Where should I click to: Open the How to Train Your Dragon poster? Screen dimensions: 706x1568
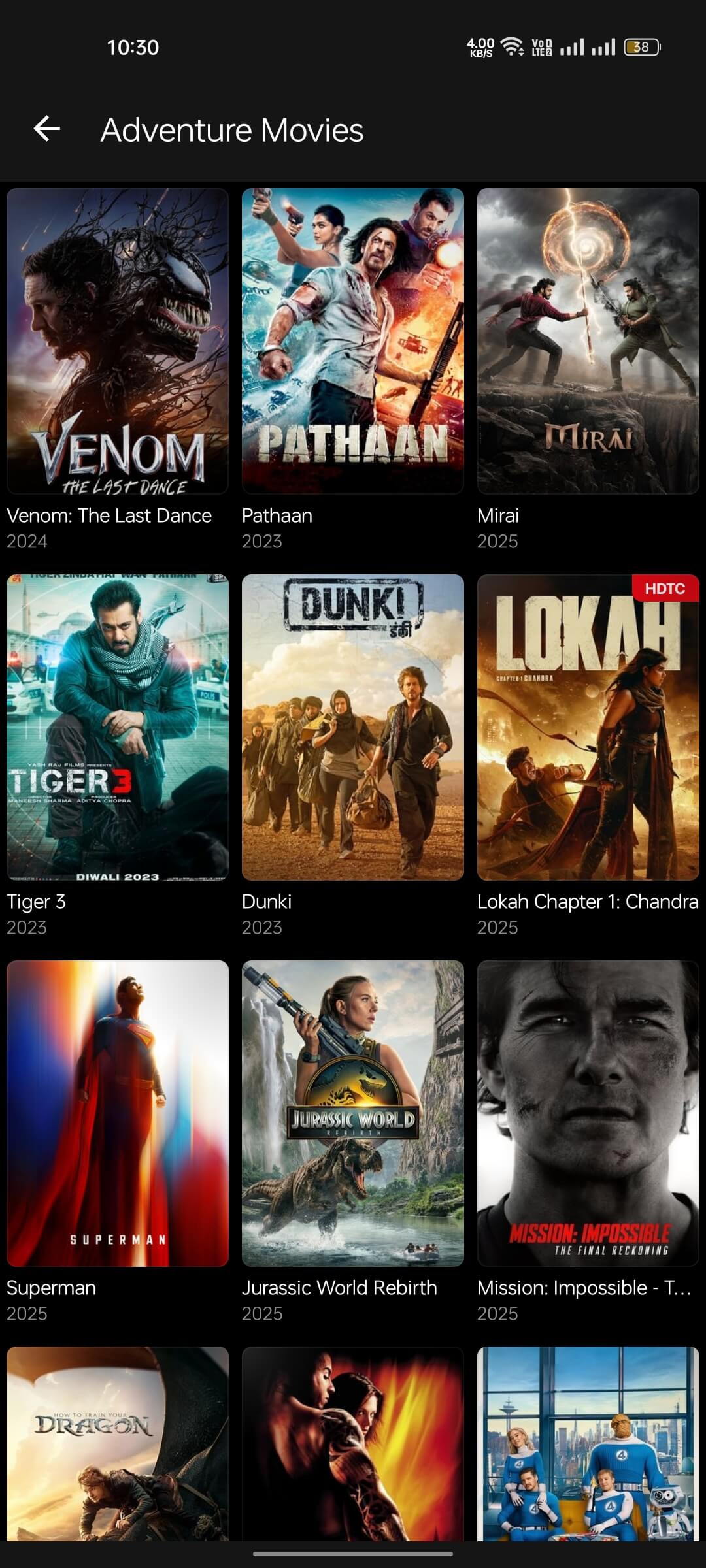pyautogui.click(x=118, y=1443)
